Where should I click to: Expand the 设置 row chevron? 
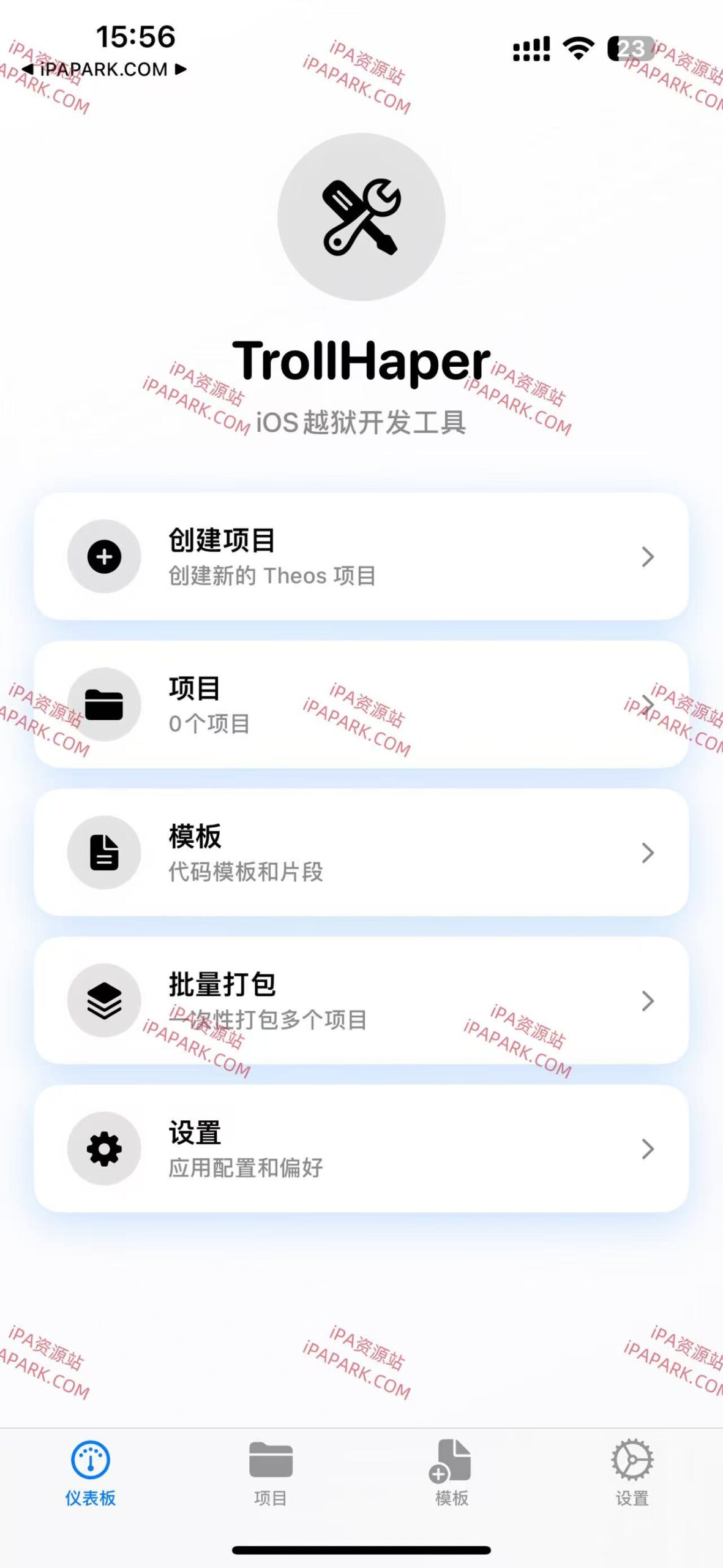647,1150
